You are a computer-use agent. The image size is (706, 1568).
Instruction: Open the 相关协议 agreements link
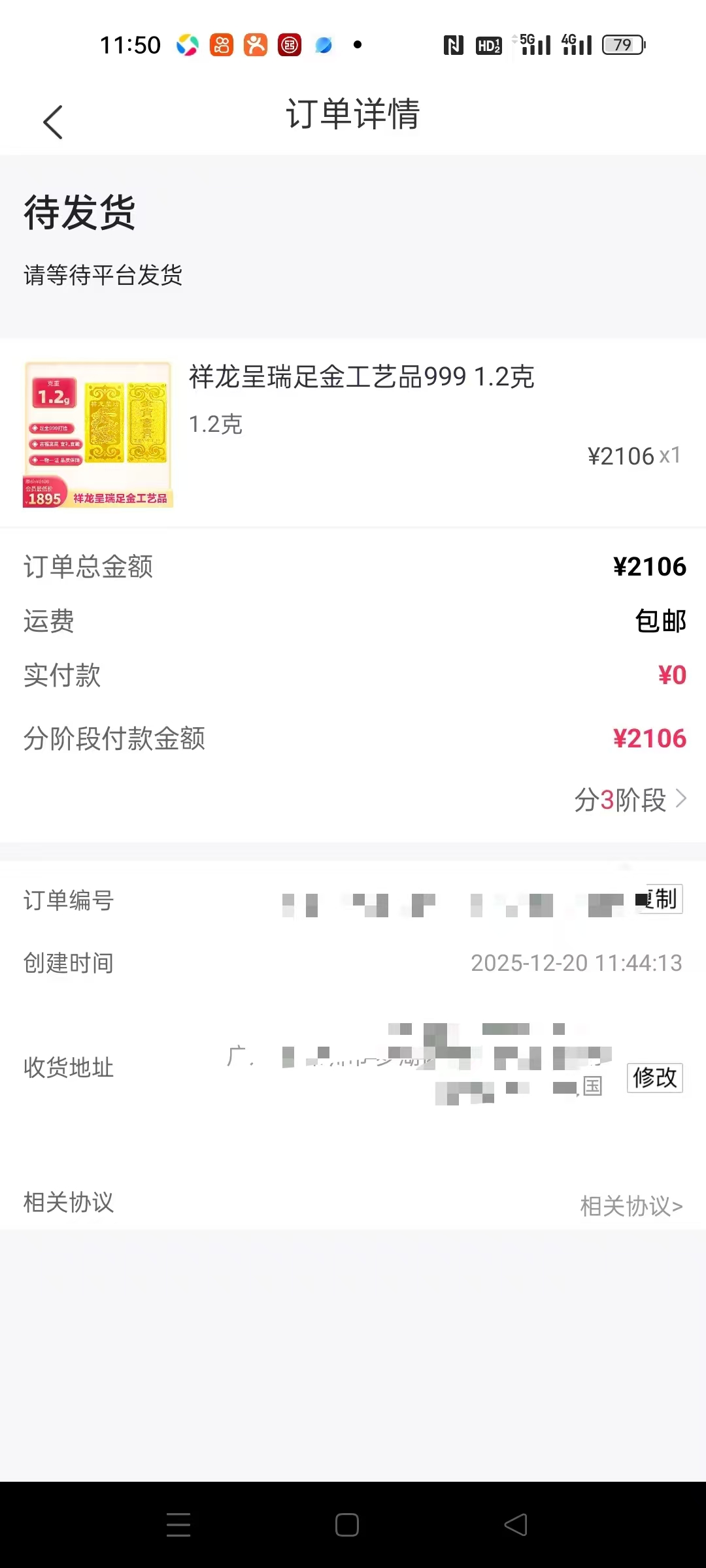point(631,1205)
